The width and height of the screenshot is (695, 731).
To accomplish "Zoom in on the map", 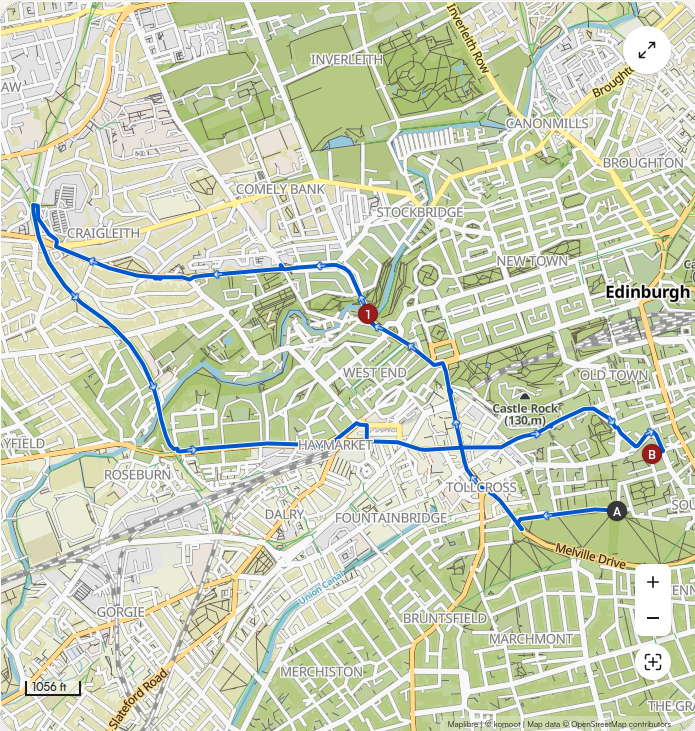I will [653, 581].
